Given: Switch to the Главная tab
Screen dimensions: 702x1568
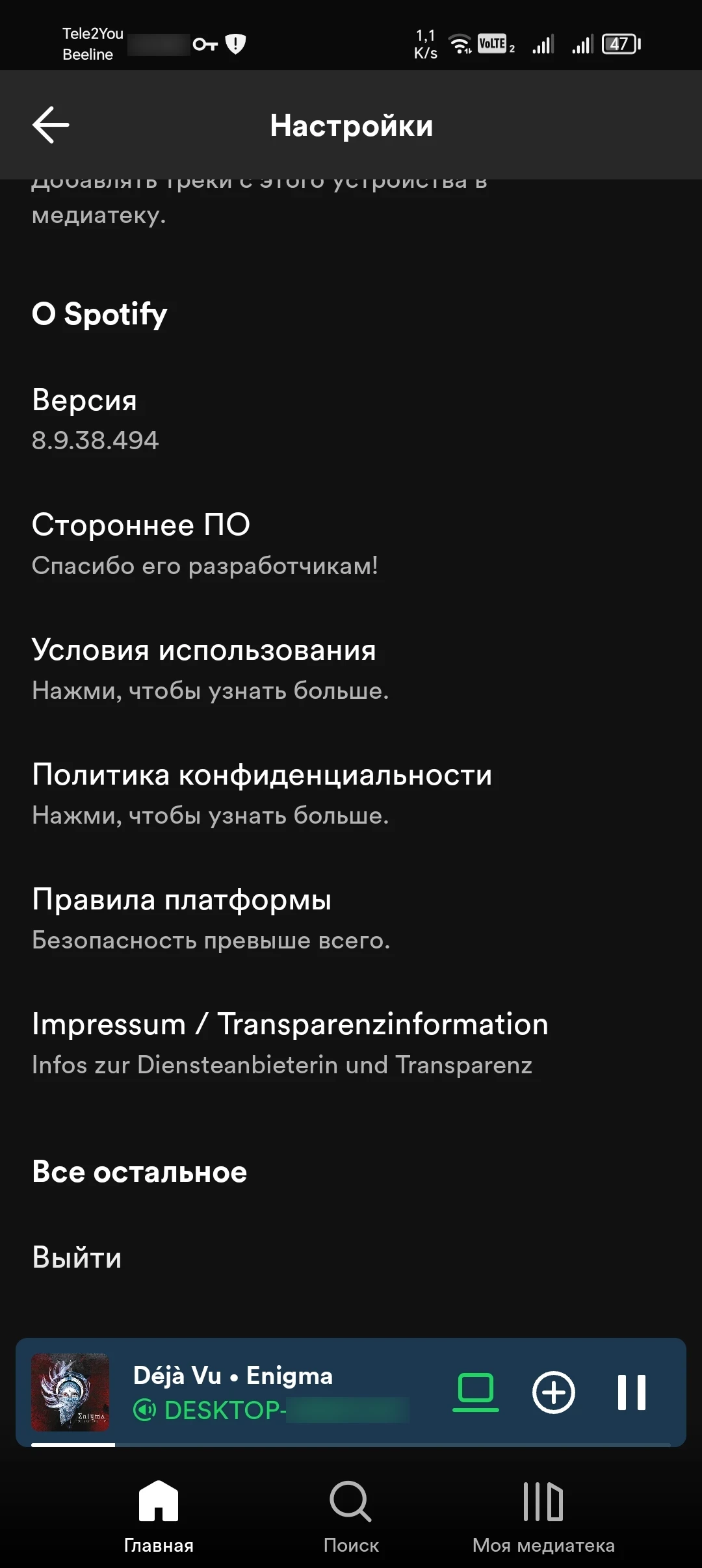Looking at the screenshot, I should (159, 1515).
